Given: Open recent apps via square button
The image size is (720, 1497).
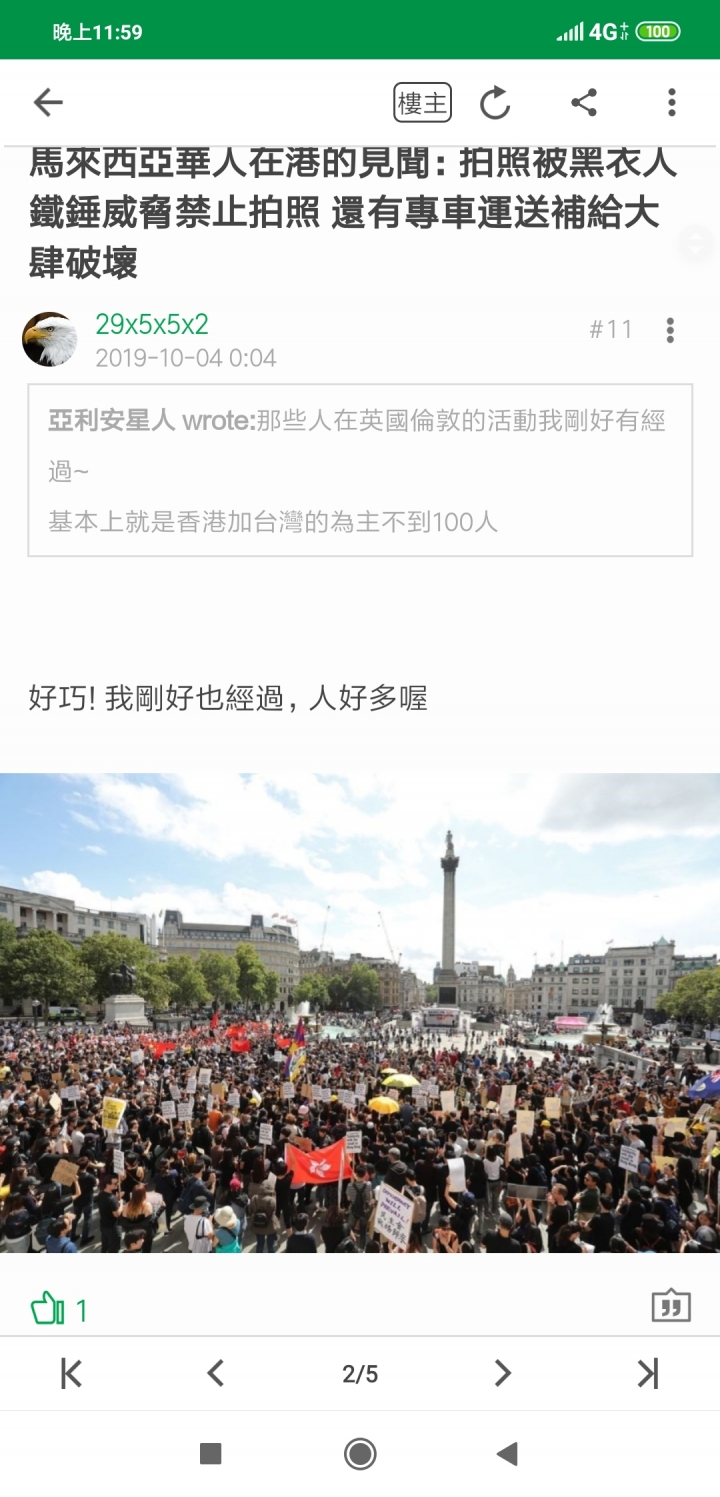Looking at the screenshot, I should (210, 1454).
